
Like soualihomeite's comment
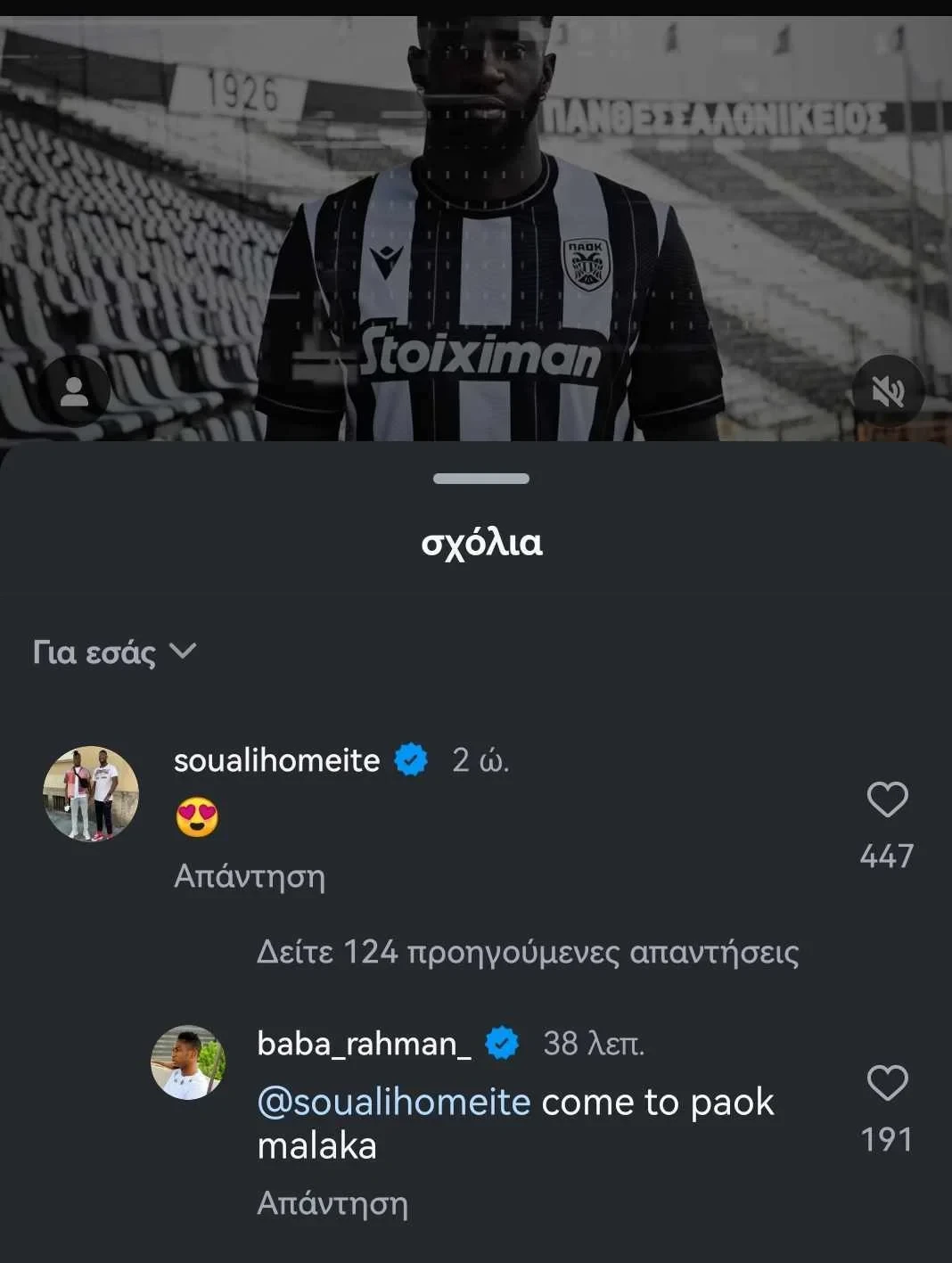point(887,800)
